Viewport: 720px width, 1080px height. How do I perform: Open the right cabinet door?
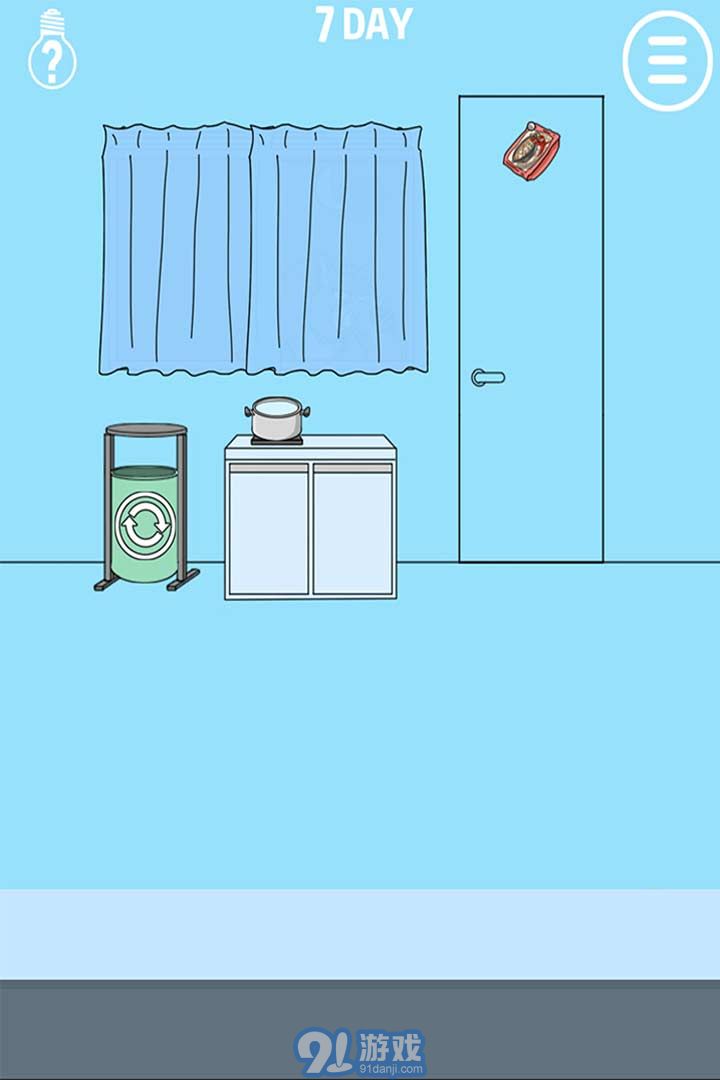(x=353, y=530)
